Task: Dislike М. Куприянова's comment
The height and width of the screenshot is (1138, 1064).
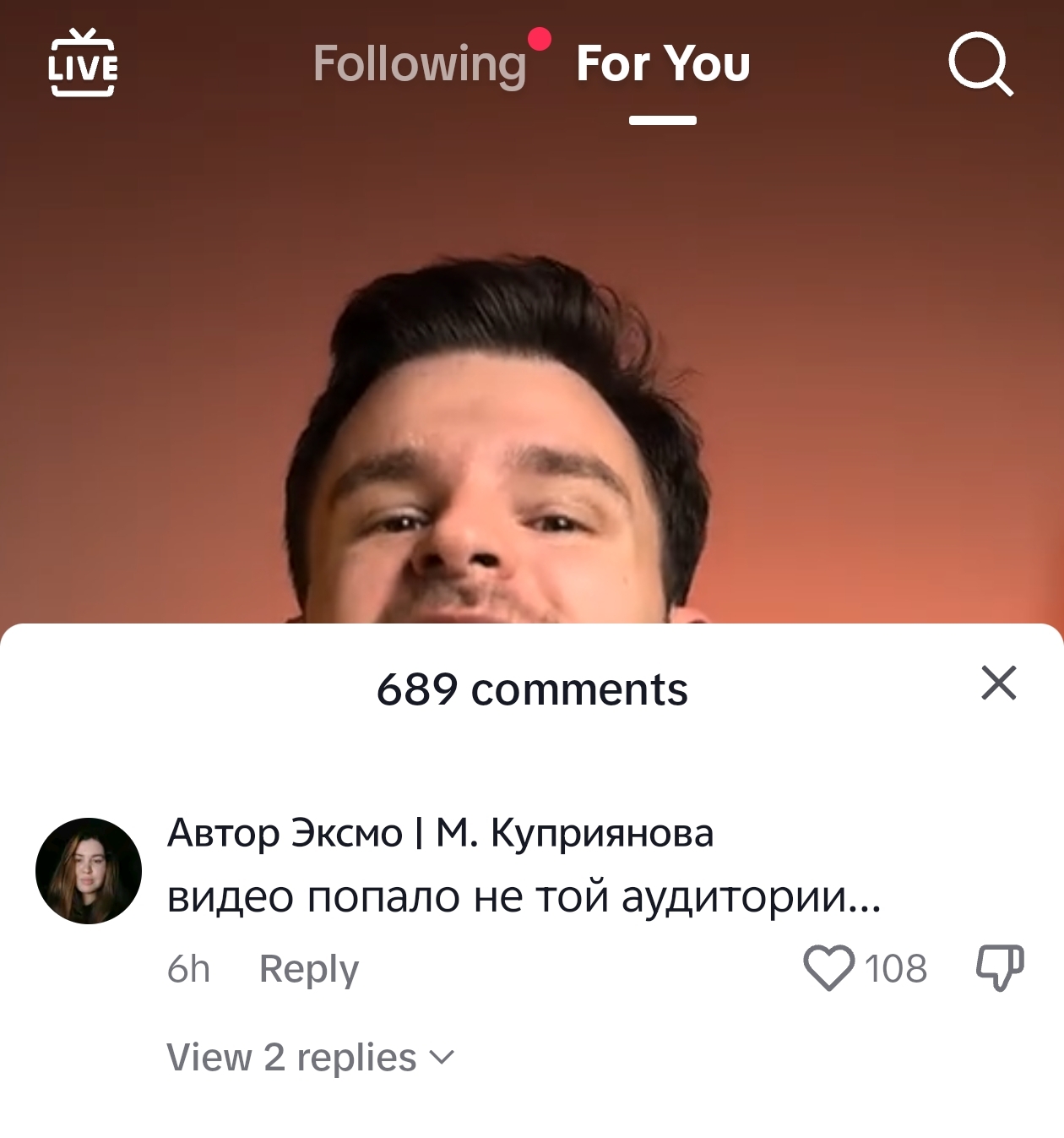Action: [1000, 968]
